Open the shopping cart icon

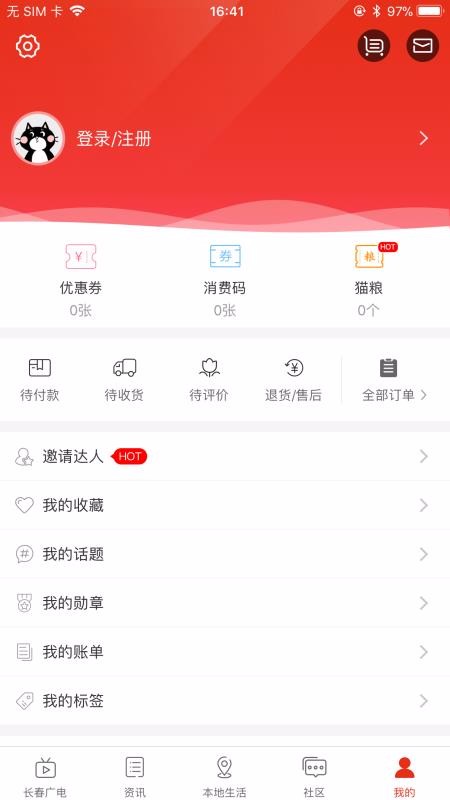coord(374,46)
